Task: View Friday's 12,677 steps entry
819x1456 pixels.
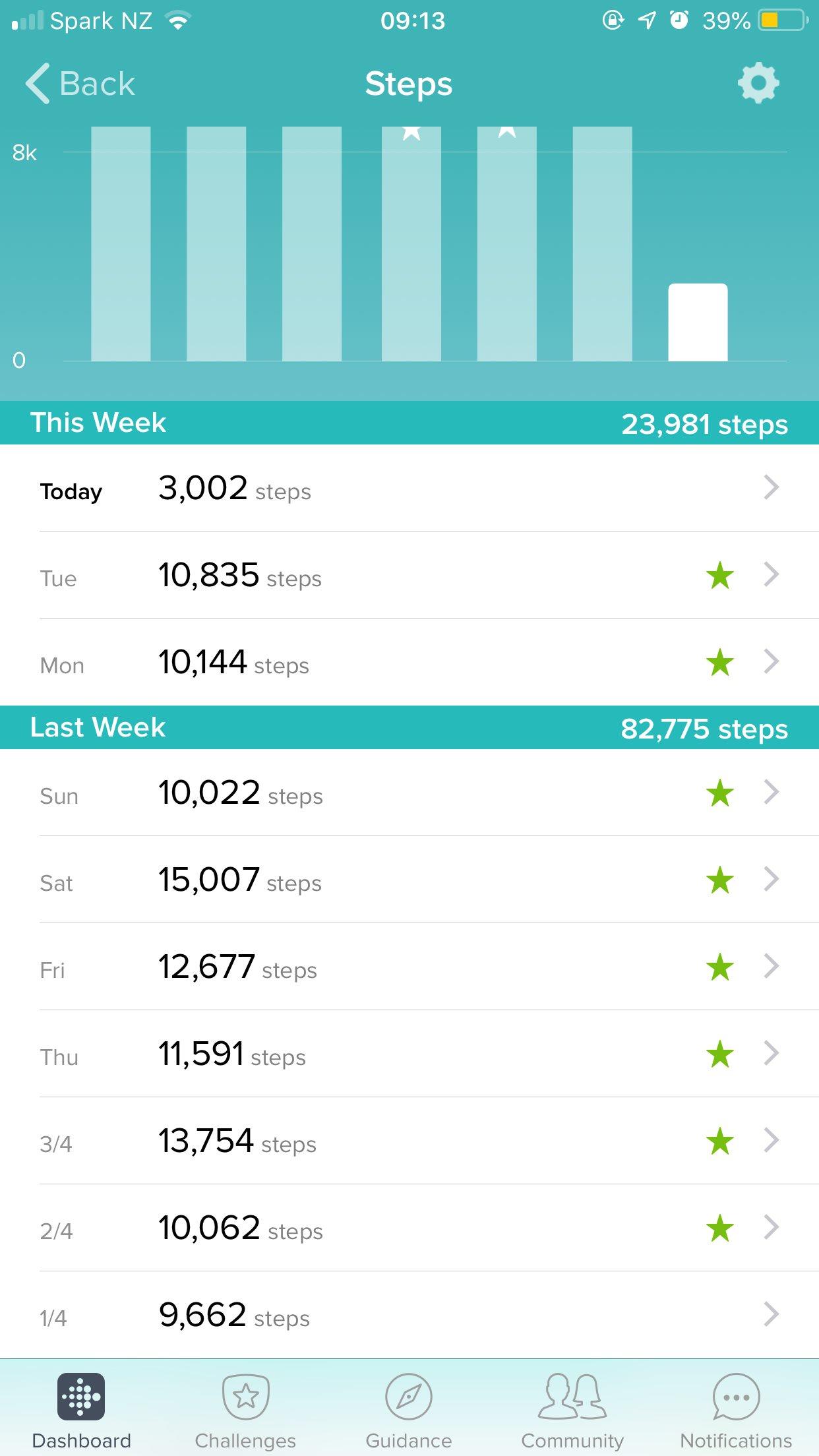Action: pos(409,967)
